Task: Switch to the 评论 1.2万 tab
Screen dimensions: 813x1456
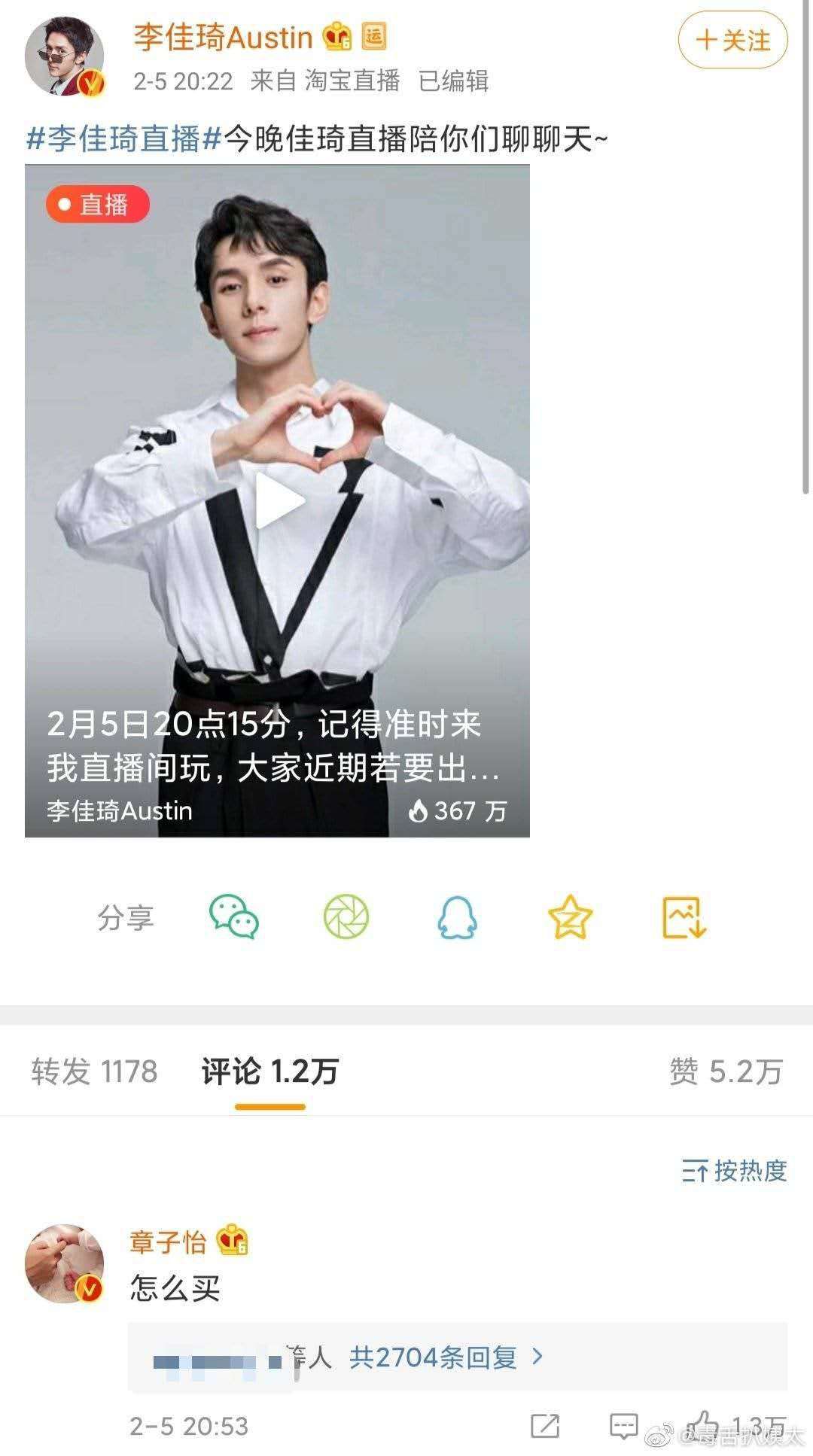Action: click(x=269, y=1071)
